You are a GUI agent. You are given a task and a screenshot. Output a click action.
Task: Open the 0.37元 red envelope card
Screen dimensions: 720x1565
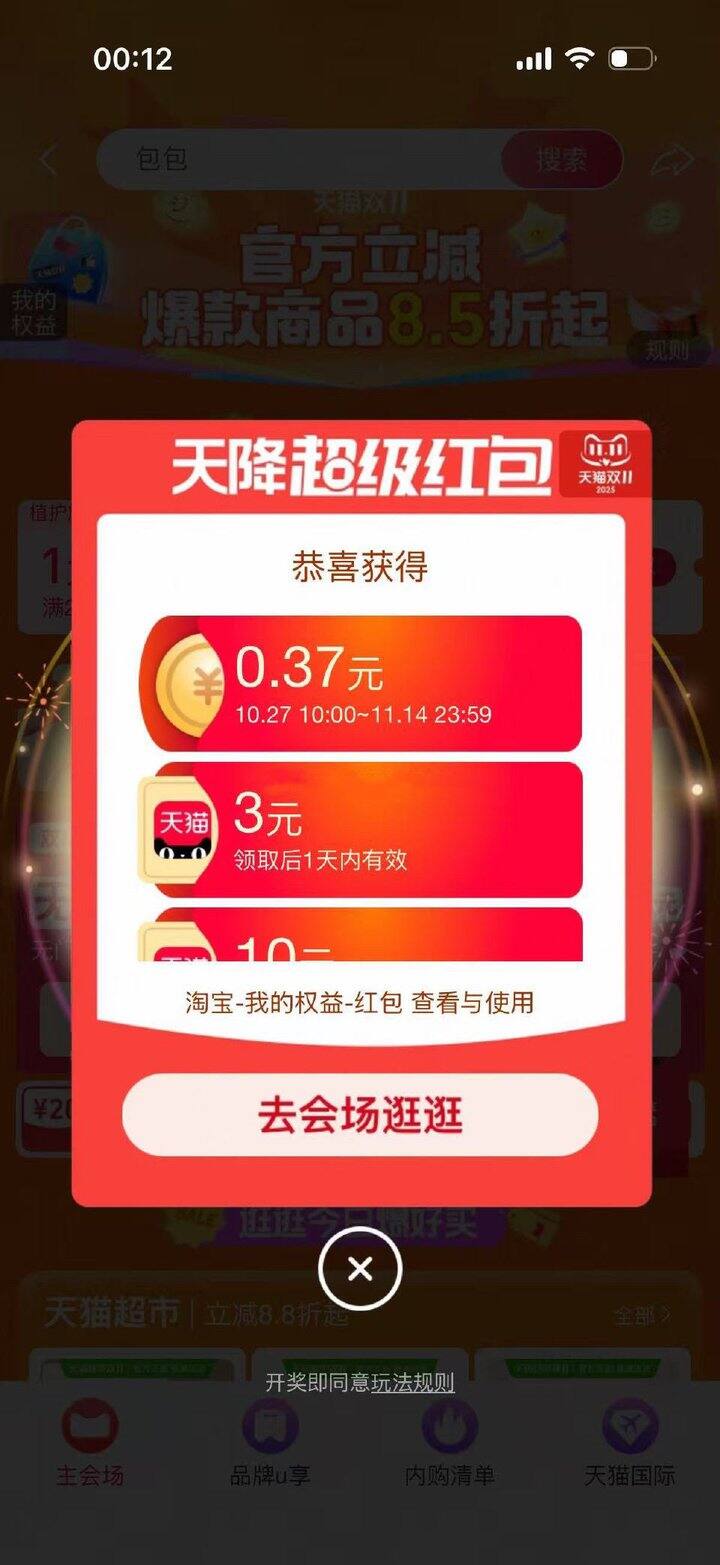(360, 683)
